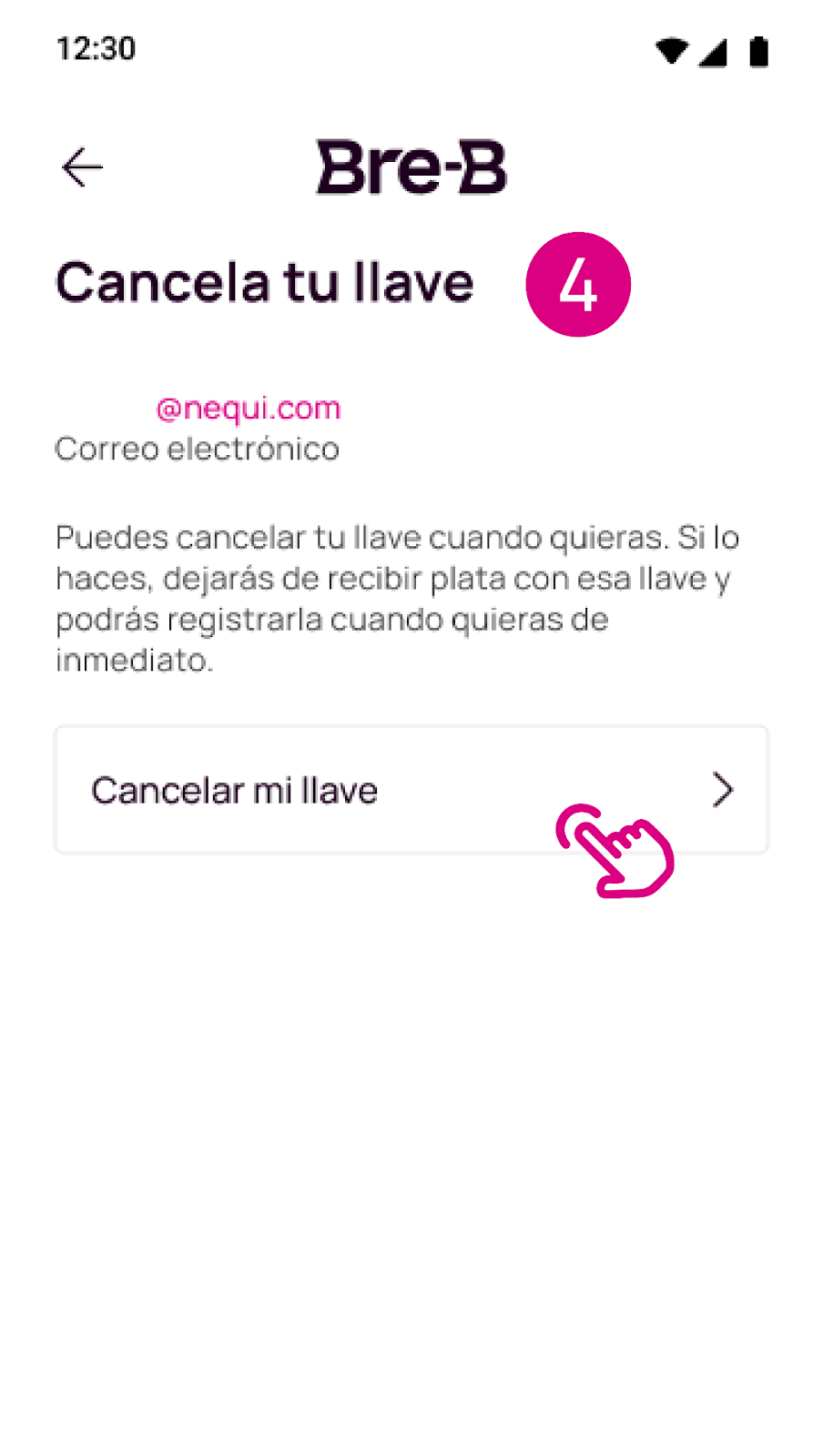Viewport: 823px width, 1456px height.
Task: Open details via the right-pointing arrow
Action: point(724,789)
